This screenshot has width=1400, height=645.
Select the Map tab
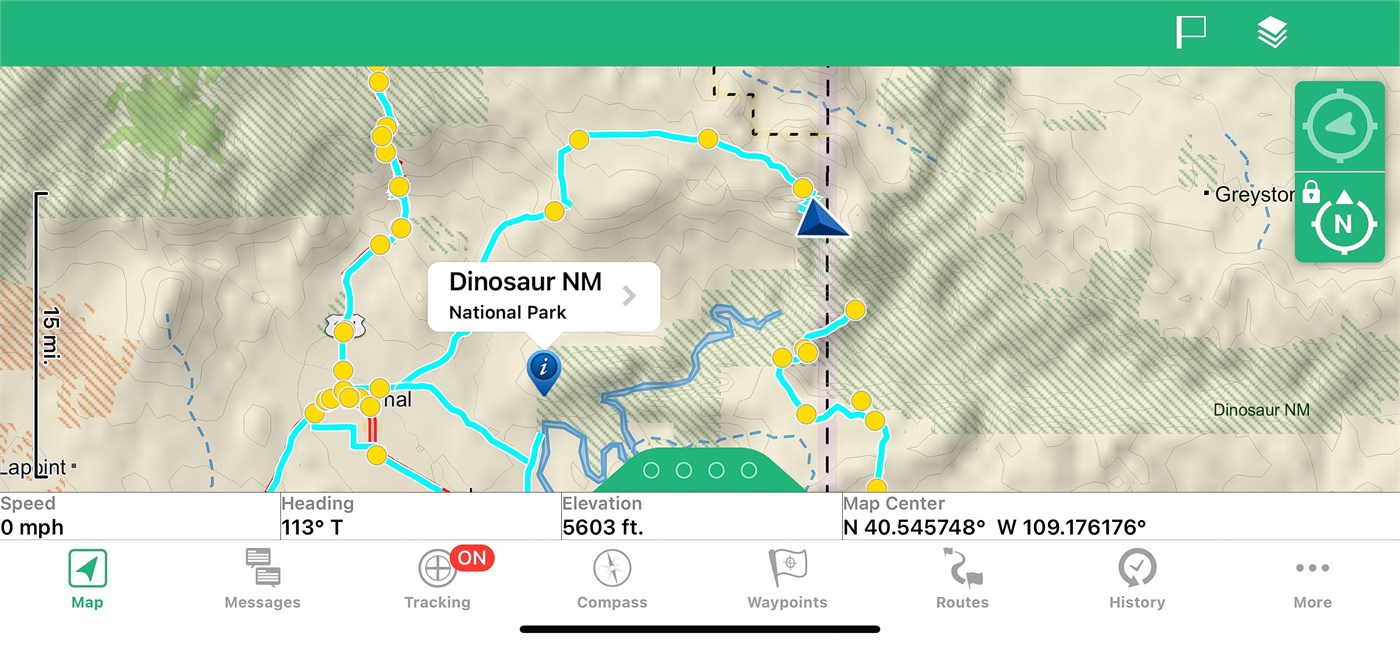(87, 580)
